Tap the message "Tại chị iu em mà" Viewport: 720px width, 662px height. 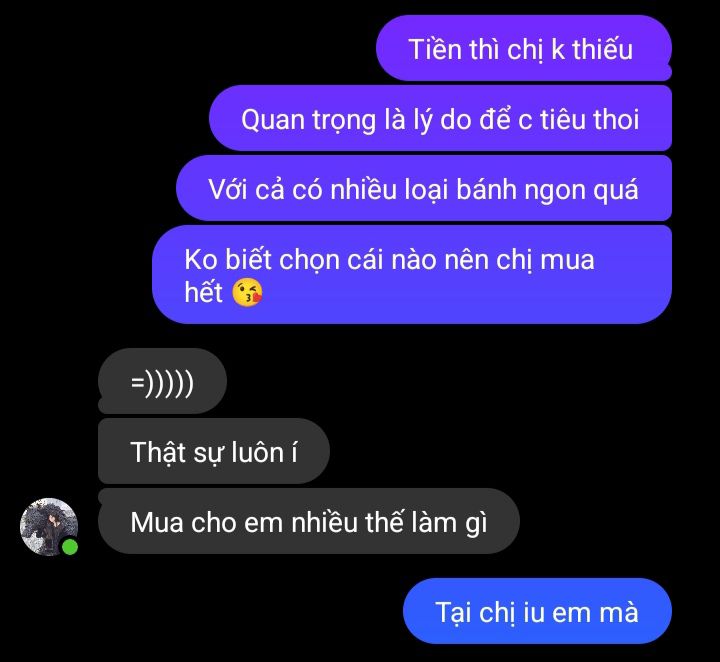coord(537,611)
